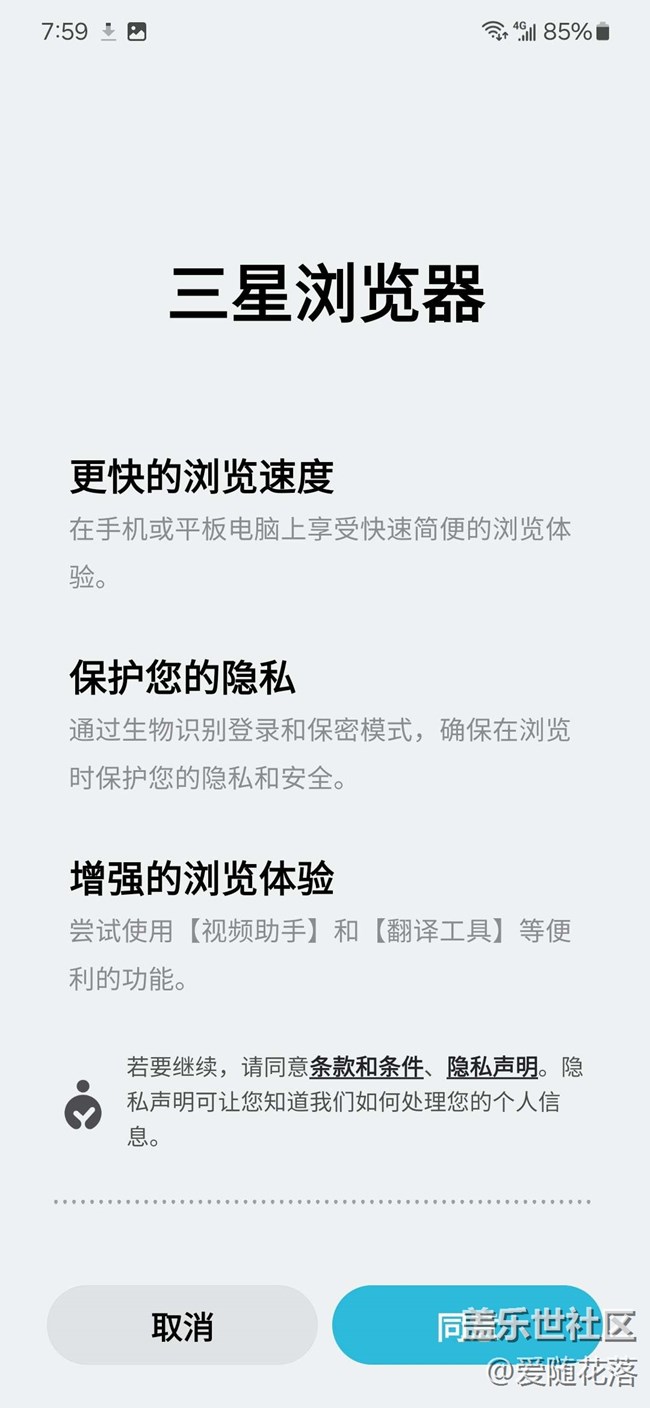Open the 隐私声明 link
The width and height of the screenshot is (650, 1408).
coord(492,1067)
